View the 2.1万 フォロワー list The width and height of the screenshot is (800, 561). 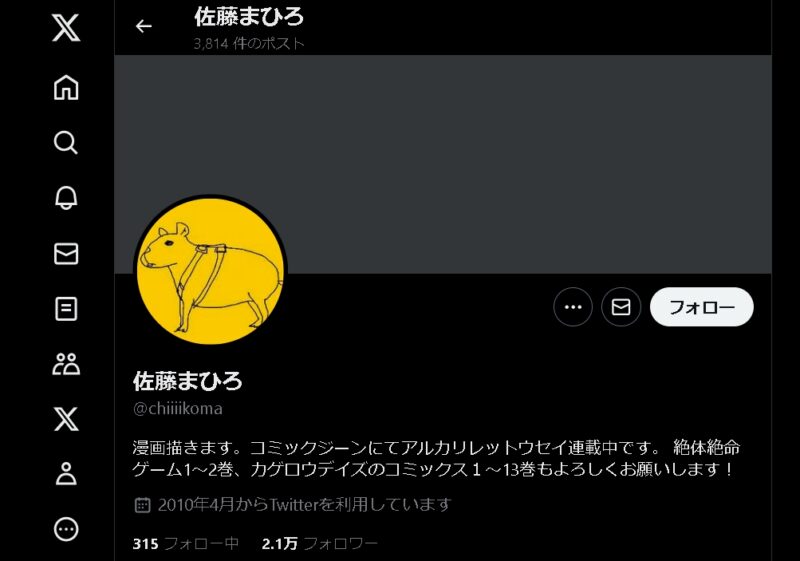[319, 544]
